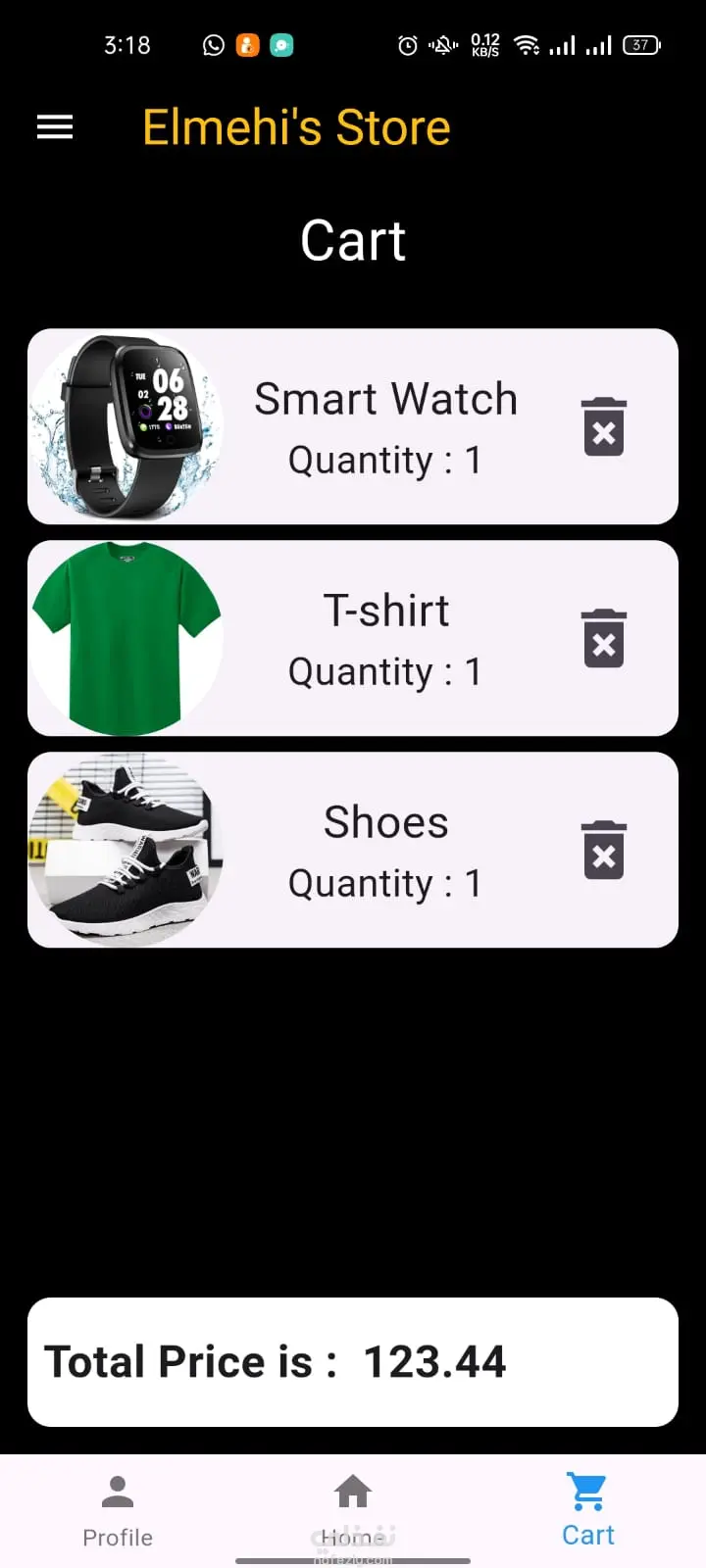The width and height of the screenshot is (706, 1568).
Task: Switch to the Profile tab
Action: [118, 1510]
